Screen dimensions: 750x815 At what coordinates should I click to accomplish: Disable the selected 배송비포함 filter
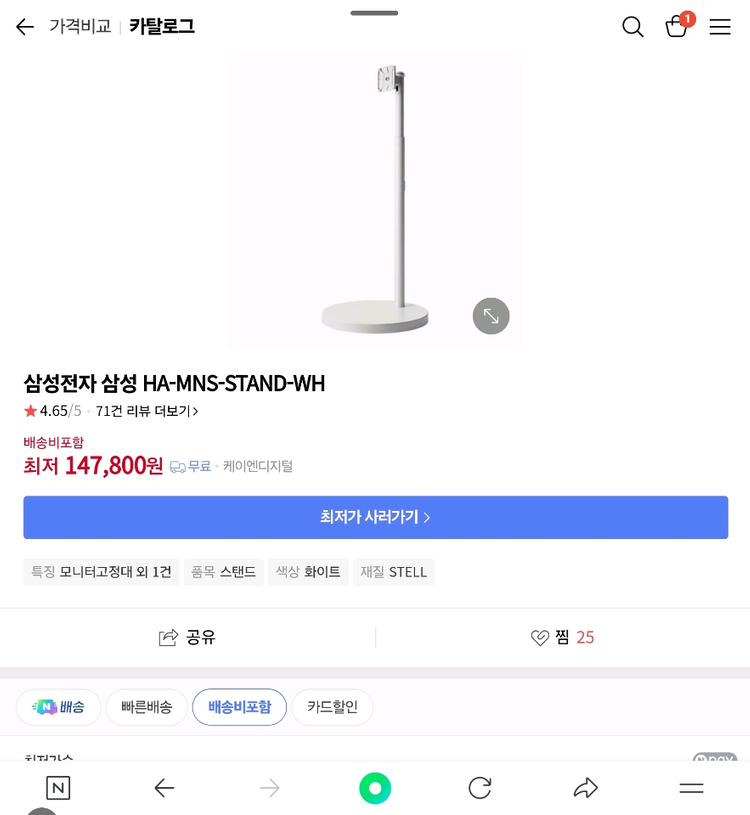(x=239, y=707)
